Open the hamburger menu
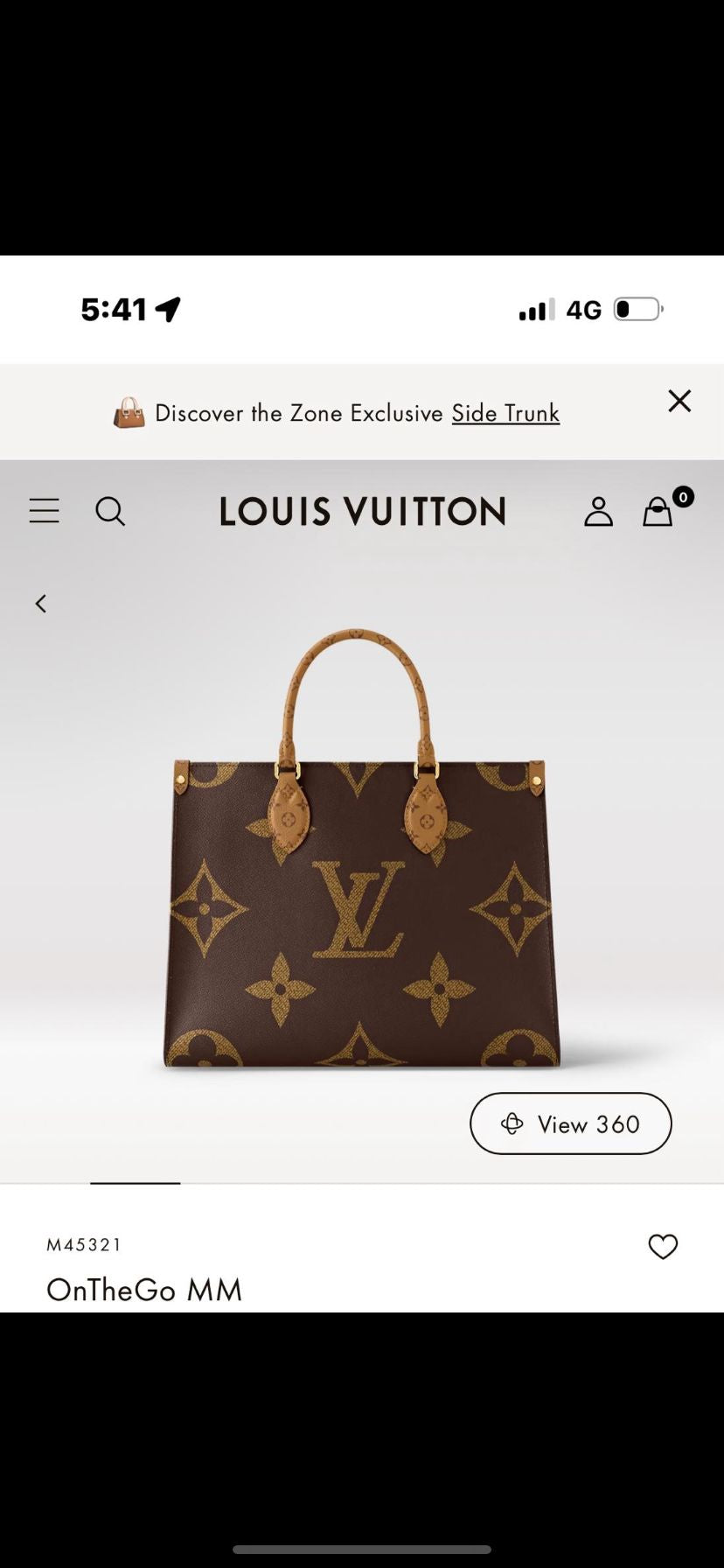The height and width of the screenshot is (1568, 724). tap(44, 511)
